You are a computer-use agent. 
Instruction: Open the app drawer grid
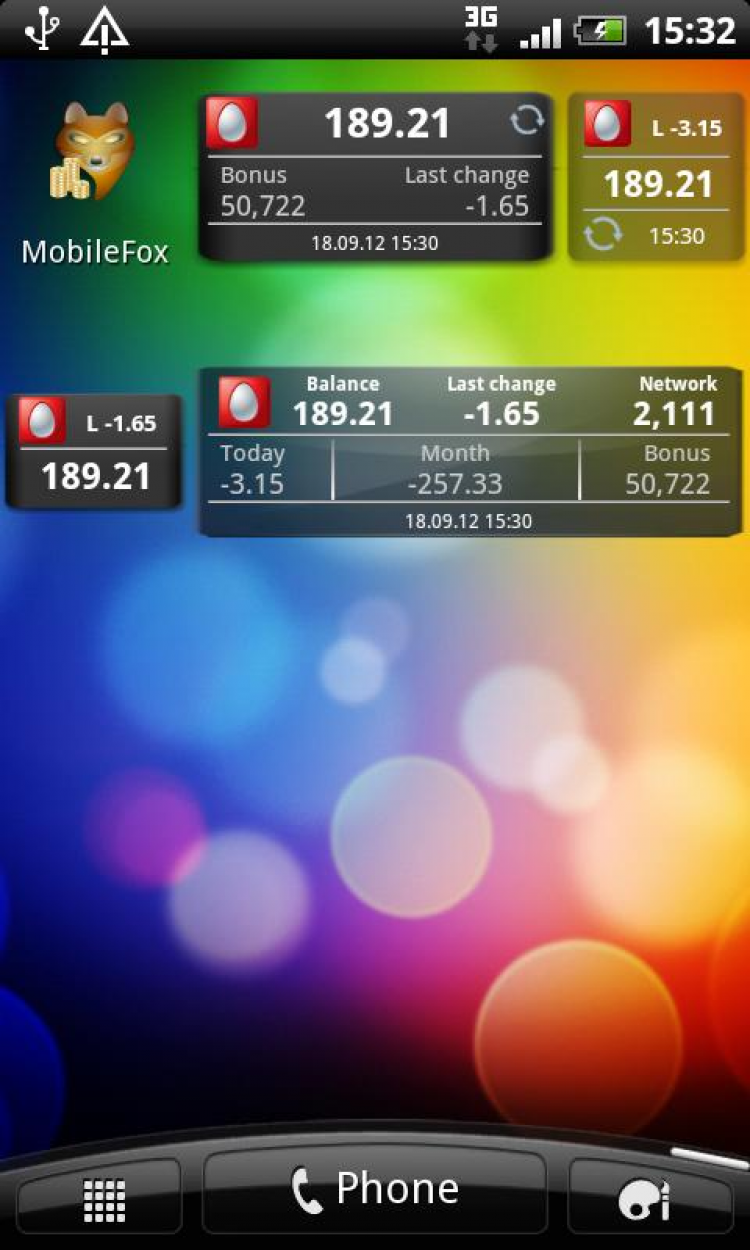(x=102, y=1199)
